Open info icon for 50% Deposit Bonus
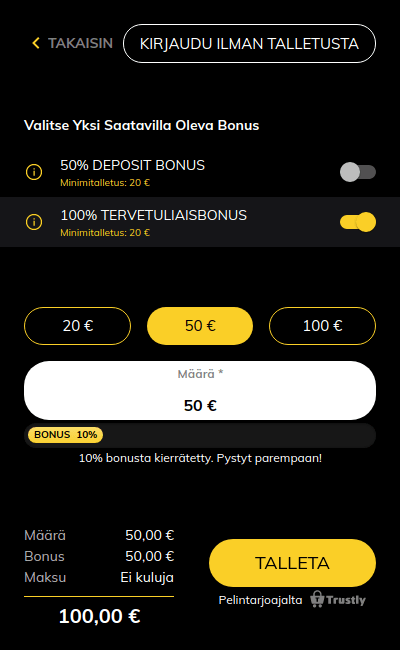The image size is (400, 650). tap(34, 172)
